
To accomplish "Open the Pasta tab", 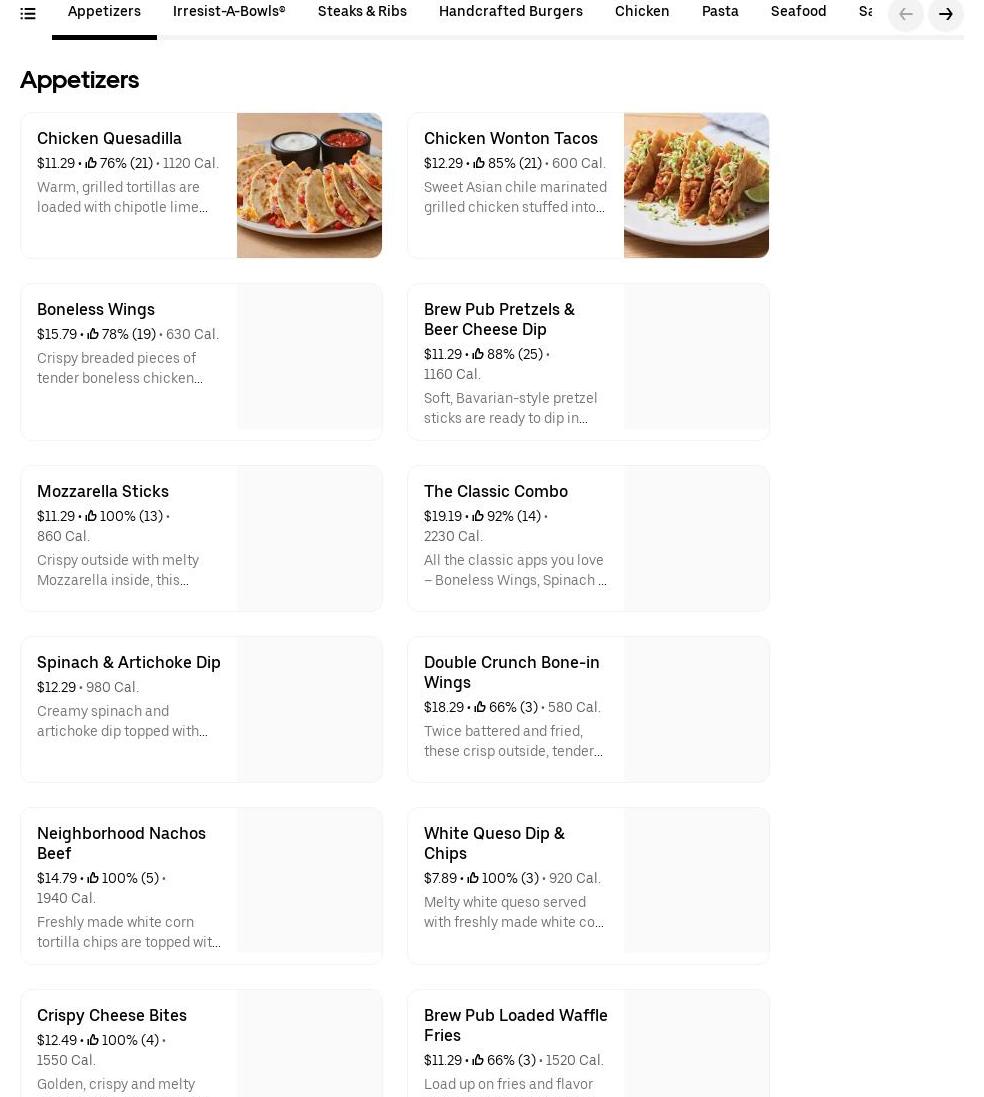I will 720,12.
